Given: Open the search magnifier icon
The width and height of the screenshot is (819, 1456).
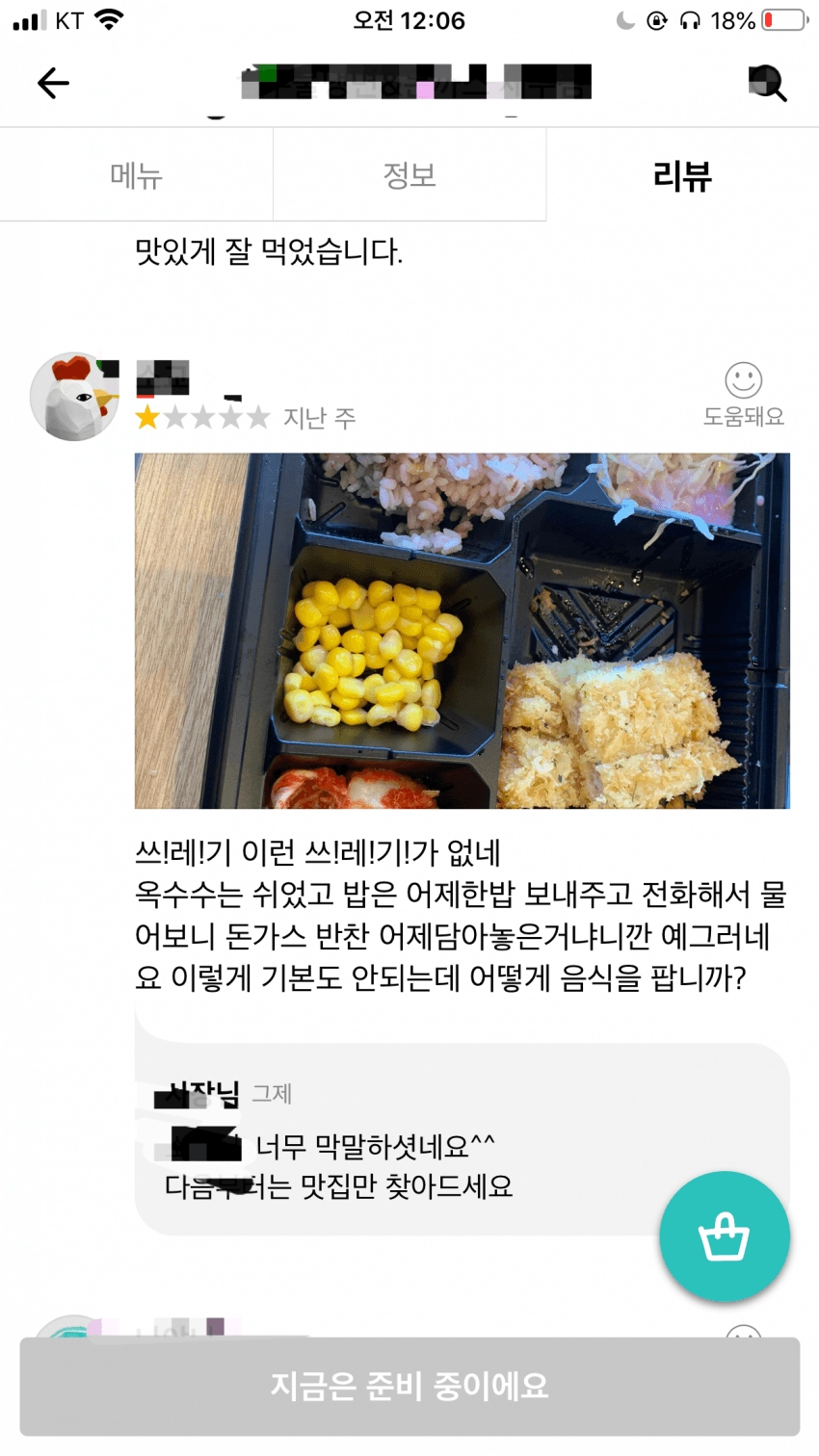Looking at the screenshot, I should pos(768,83).
